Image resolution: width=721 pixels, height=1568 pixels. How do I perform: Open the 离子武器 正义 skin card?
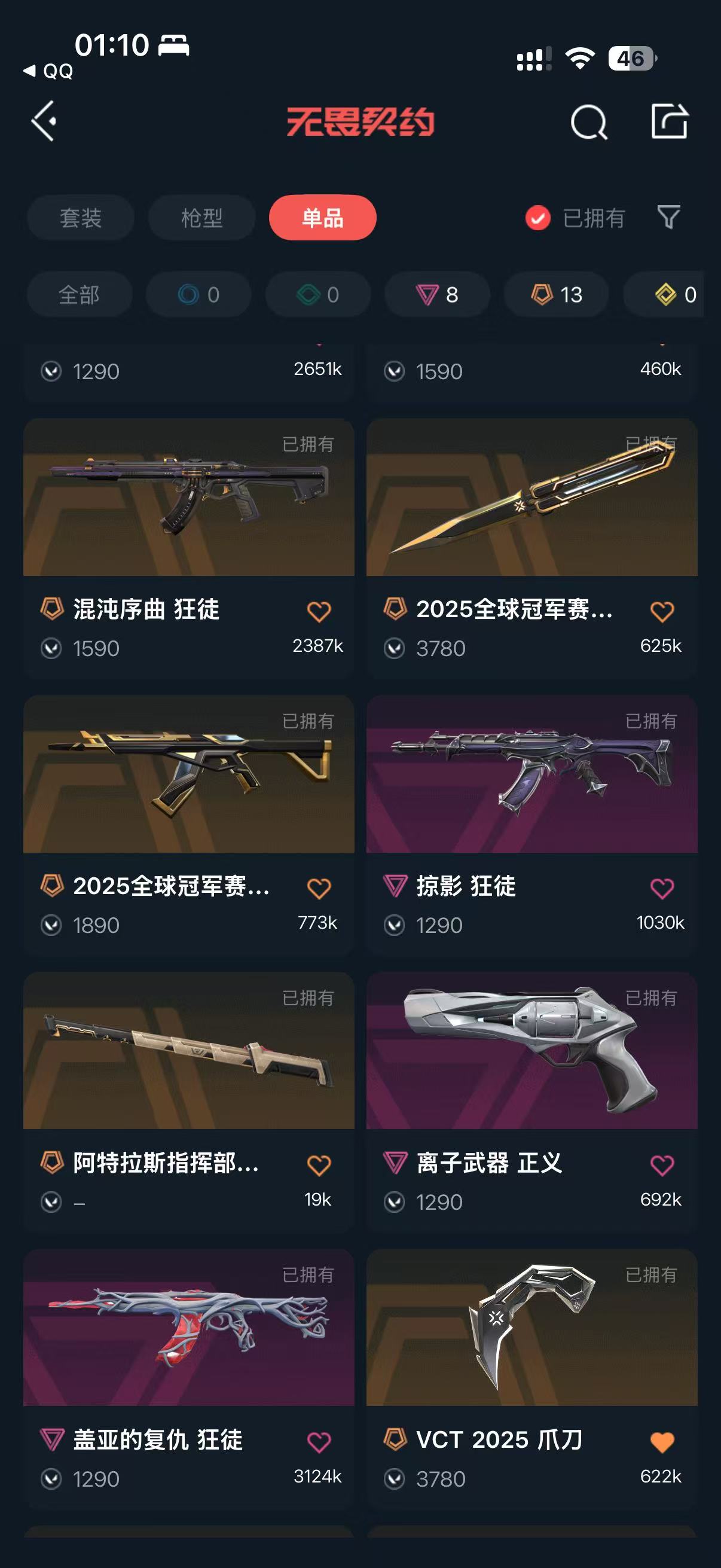531,1102
